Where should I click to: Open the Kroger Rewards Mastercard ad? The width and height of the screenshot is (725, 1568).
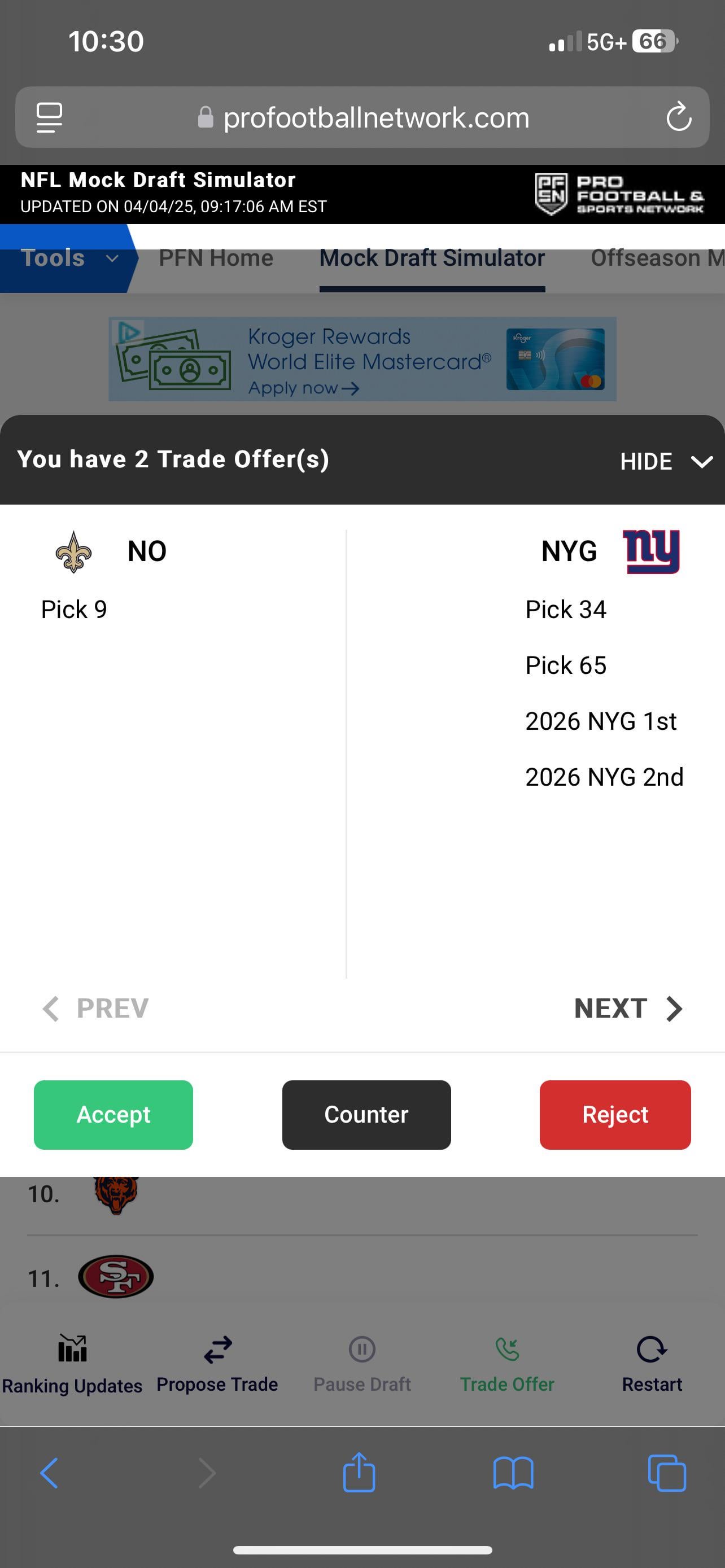tap(362, 359)
